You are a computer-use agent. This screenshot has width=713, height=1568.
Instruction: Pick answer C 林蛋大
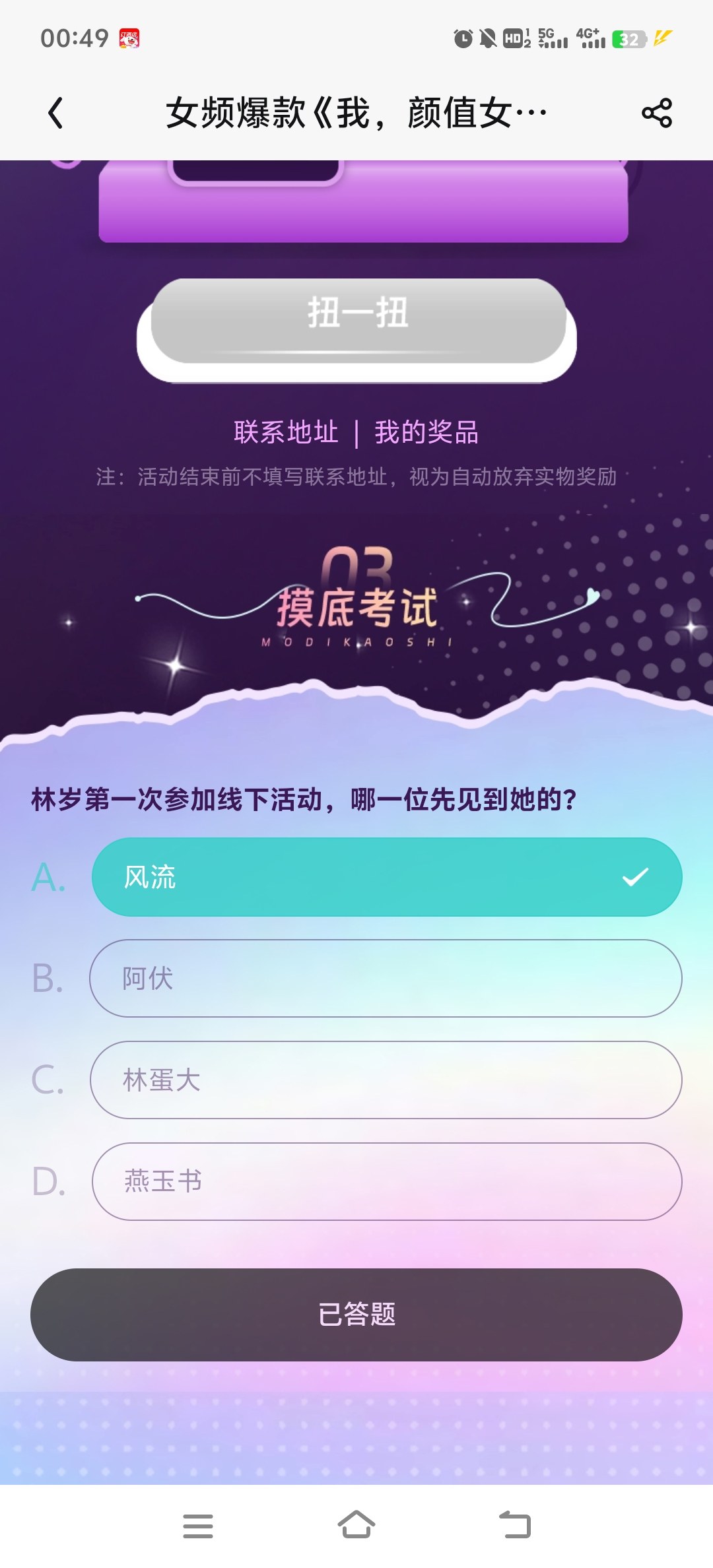[386, 1080]
